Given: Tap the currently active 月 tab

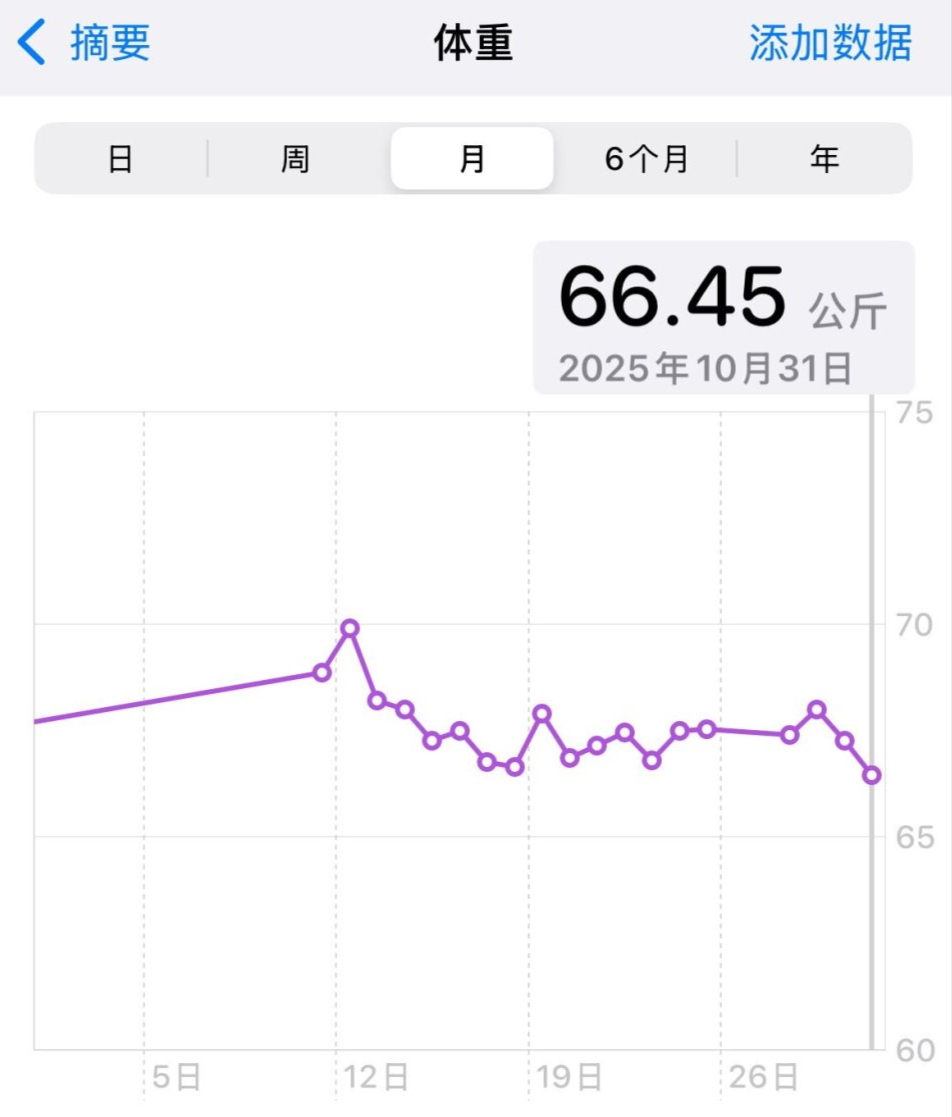Looking at the screenshot, I should click(x=472, y=158).
